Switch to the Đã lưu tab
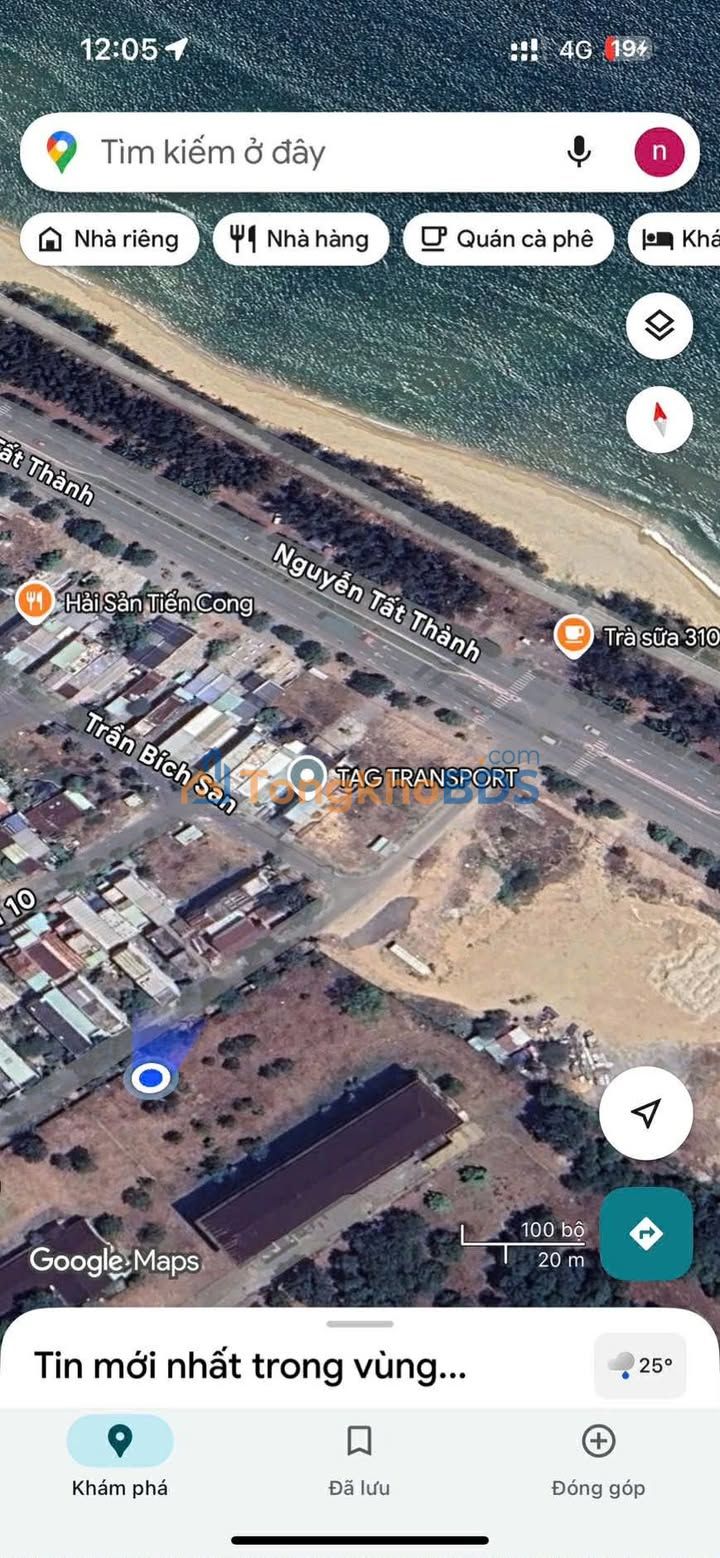 click(359, 1460)
